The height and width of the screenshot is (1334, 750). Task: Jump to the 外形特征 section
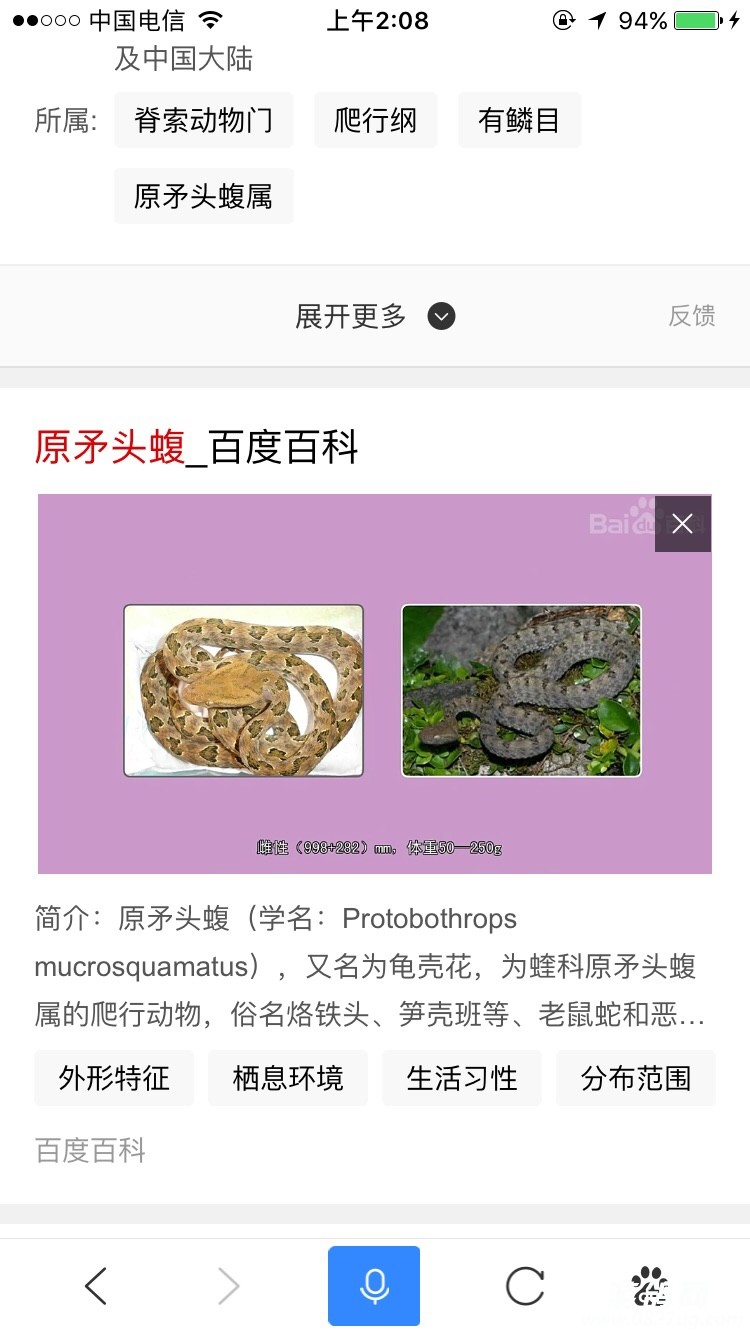[x=114, y=1078]
